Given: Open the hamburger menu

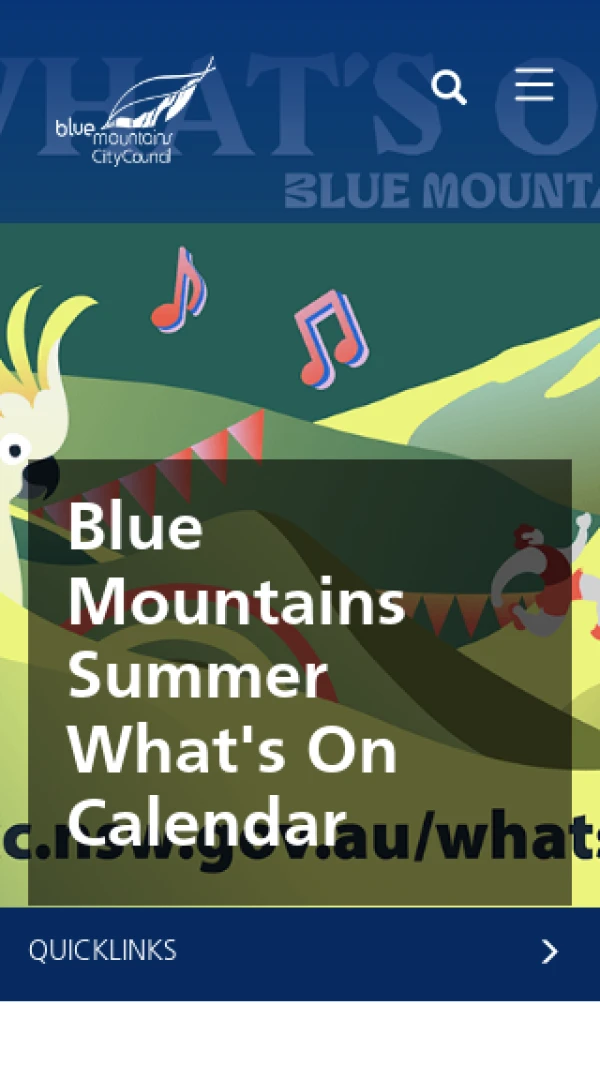Looking at the screenshot, I should (x=534, y=85).
